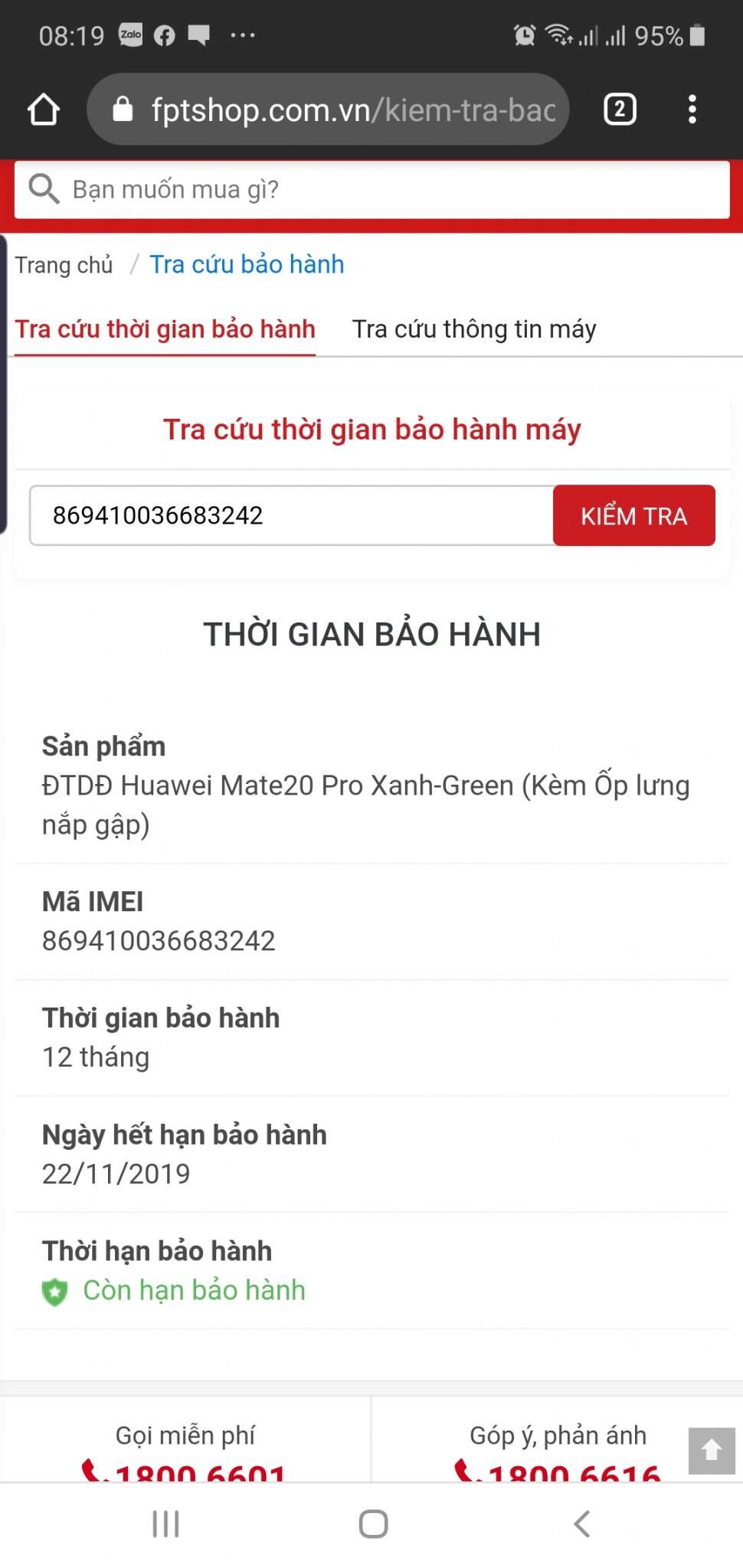Open the Tra cứu bảo hành breadcrumb
This screenshot has width=743, height=1568.
coord(247,265)
